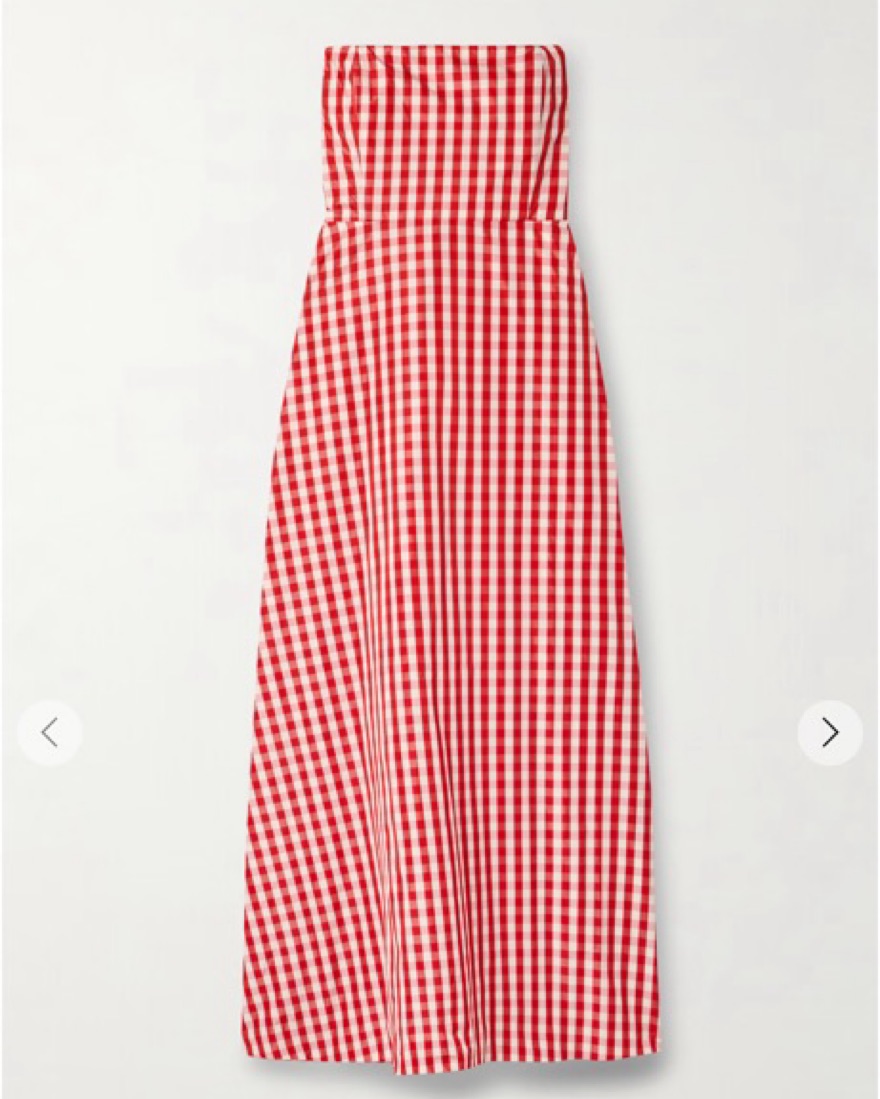Show the next product image
Image resolution: width=880 pixels, height=1099 pixels.
[x=830, y=733]
